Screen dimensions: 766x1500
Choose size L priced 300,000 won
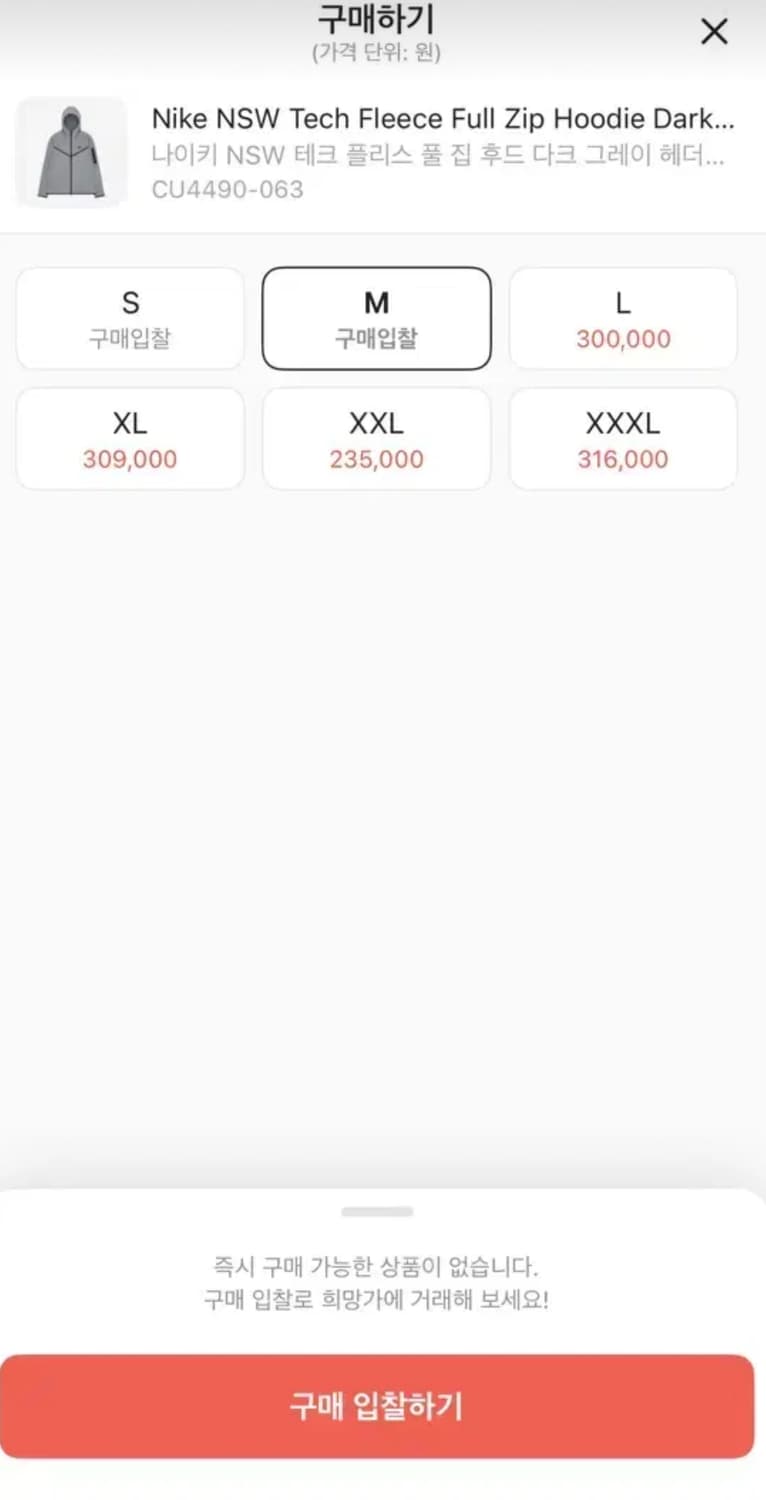tap(622, 318)
